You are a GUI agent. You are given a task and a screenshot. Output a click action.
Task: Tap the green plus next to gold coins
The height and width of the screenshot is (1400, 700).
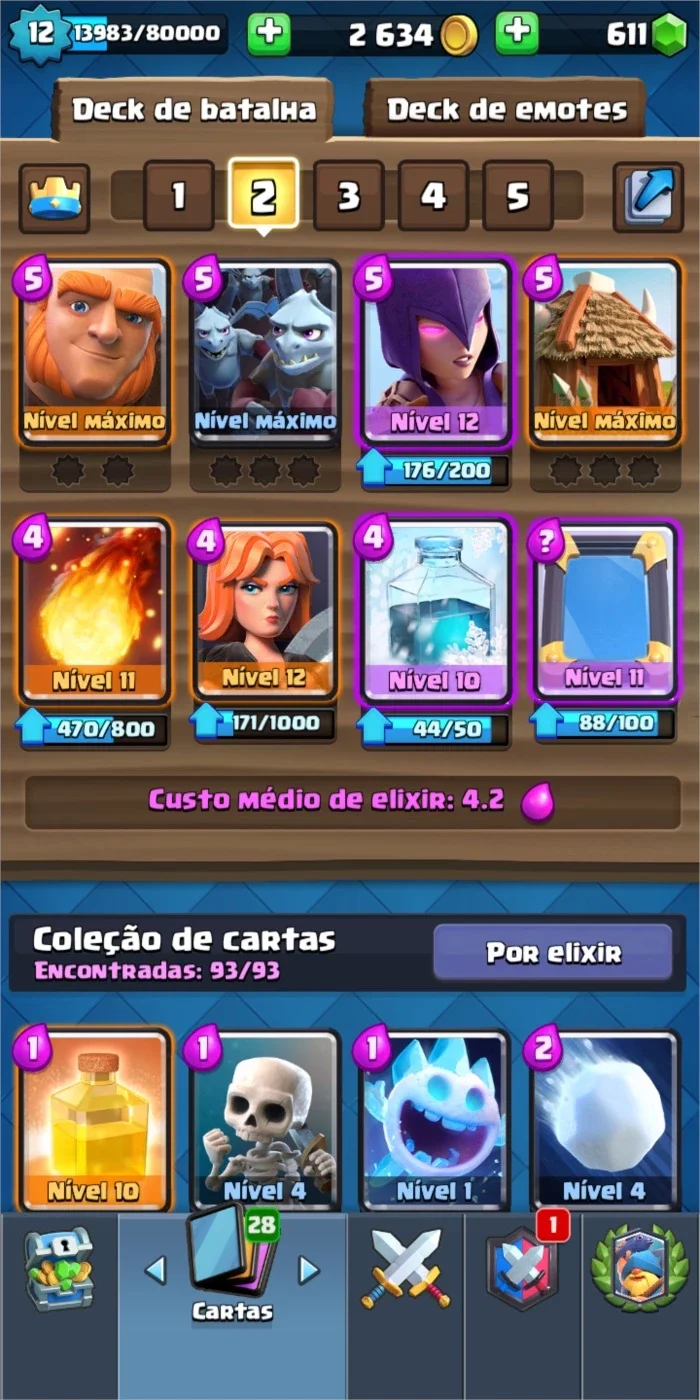pyautogui.click(x=269, y=34)
